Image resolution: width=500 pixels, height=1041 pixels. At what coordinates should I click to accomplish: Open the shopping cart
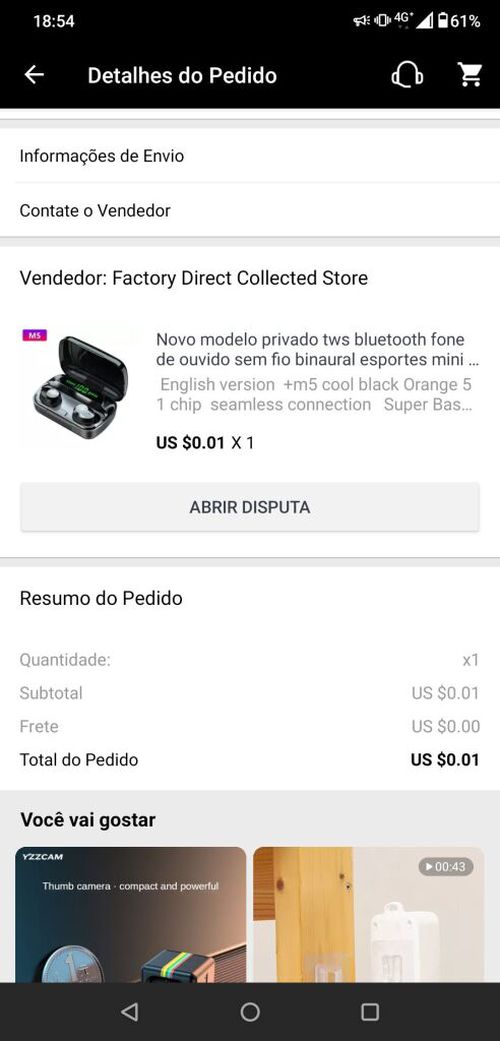470,75
